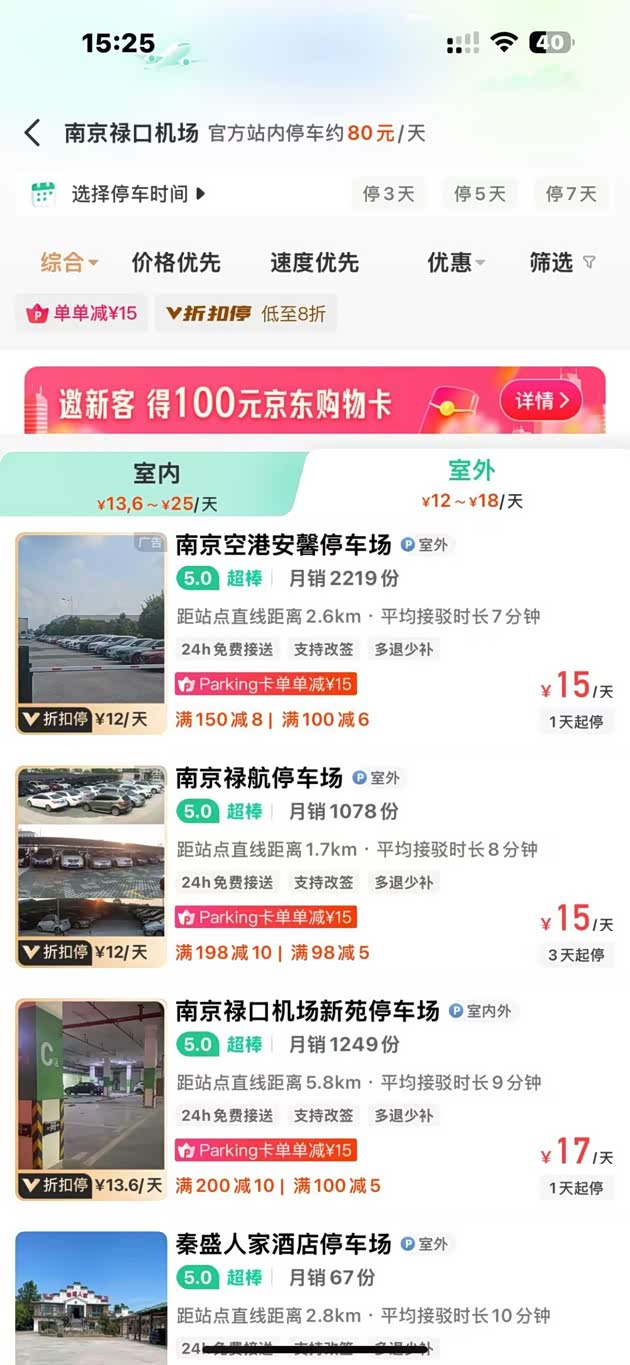
Task: Tap 详情 on invite banner
Action: (x=541, y=402)
